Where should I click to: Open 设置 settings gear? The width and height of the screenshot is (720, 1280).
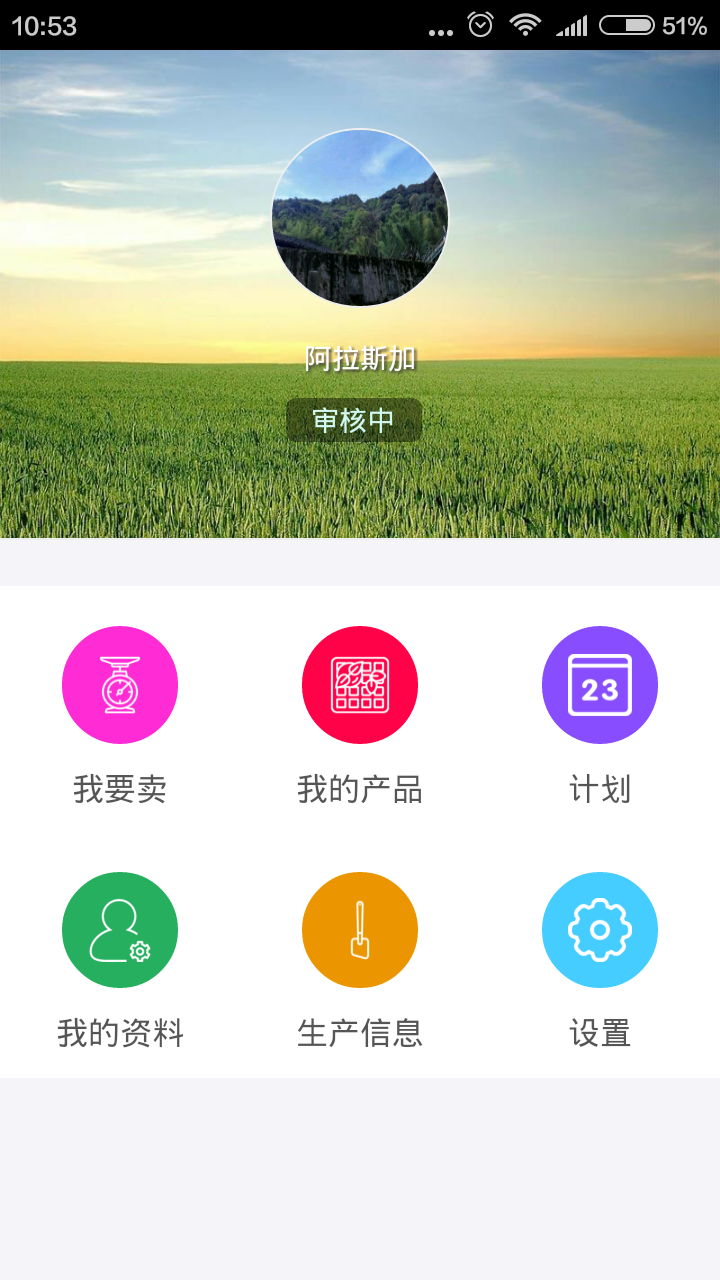(600, 930)
